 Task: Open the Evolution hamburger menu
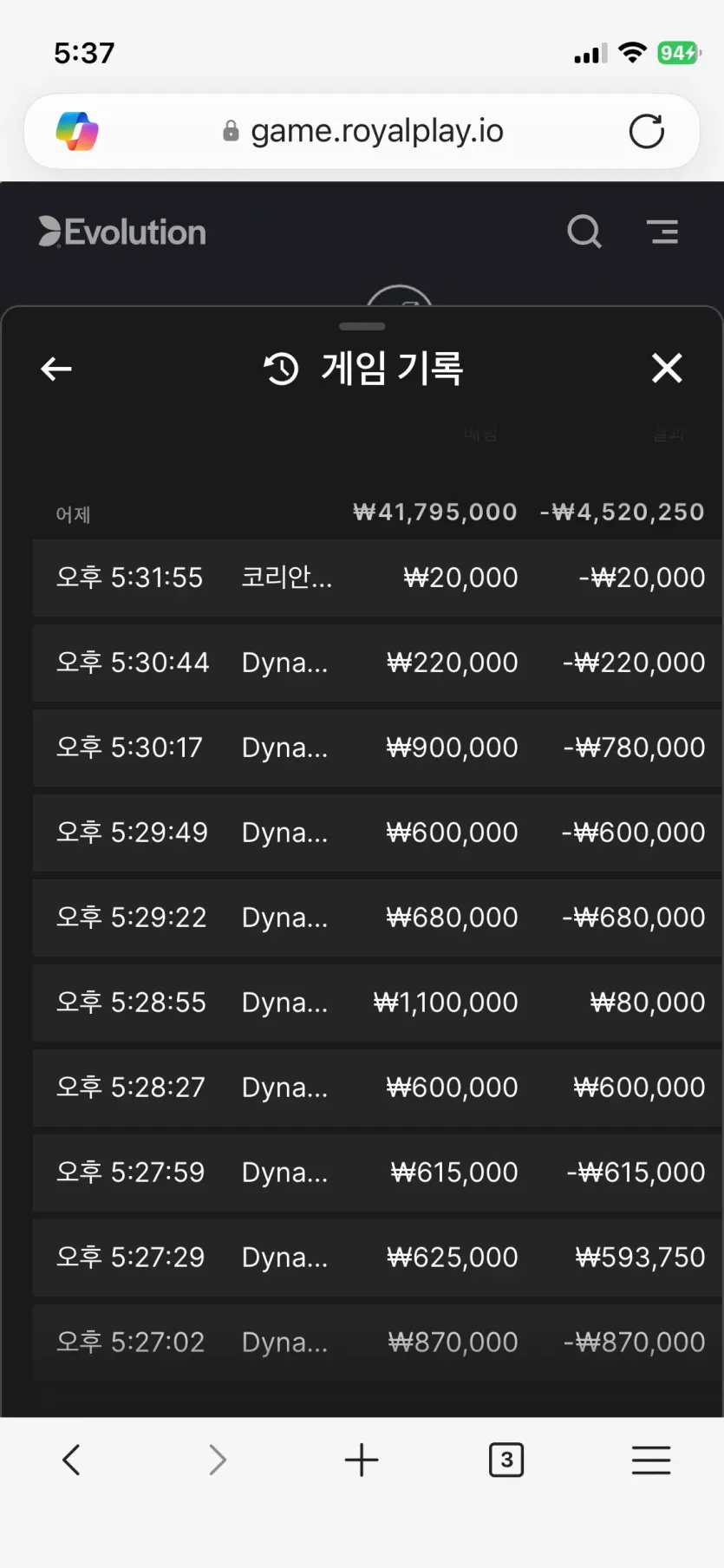point(663,232)
